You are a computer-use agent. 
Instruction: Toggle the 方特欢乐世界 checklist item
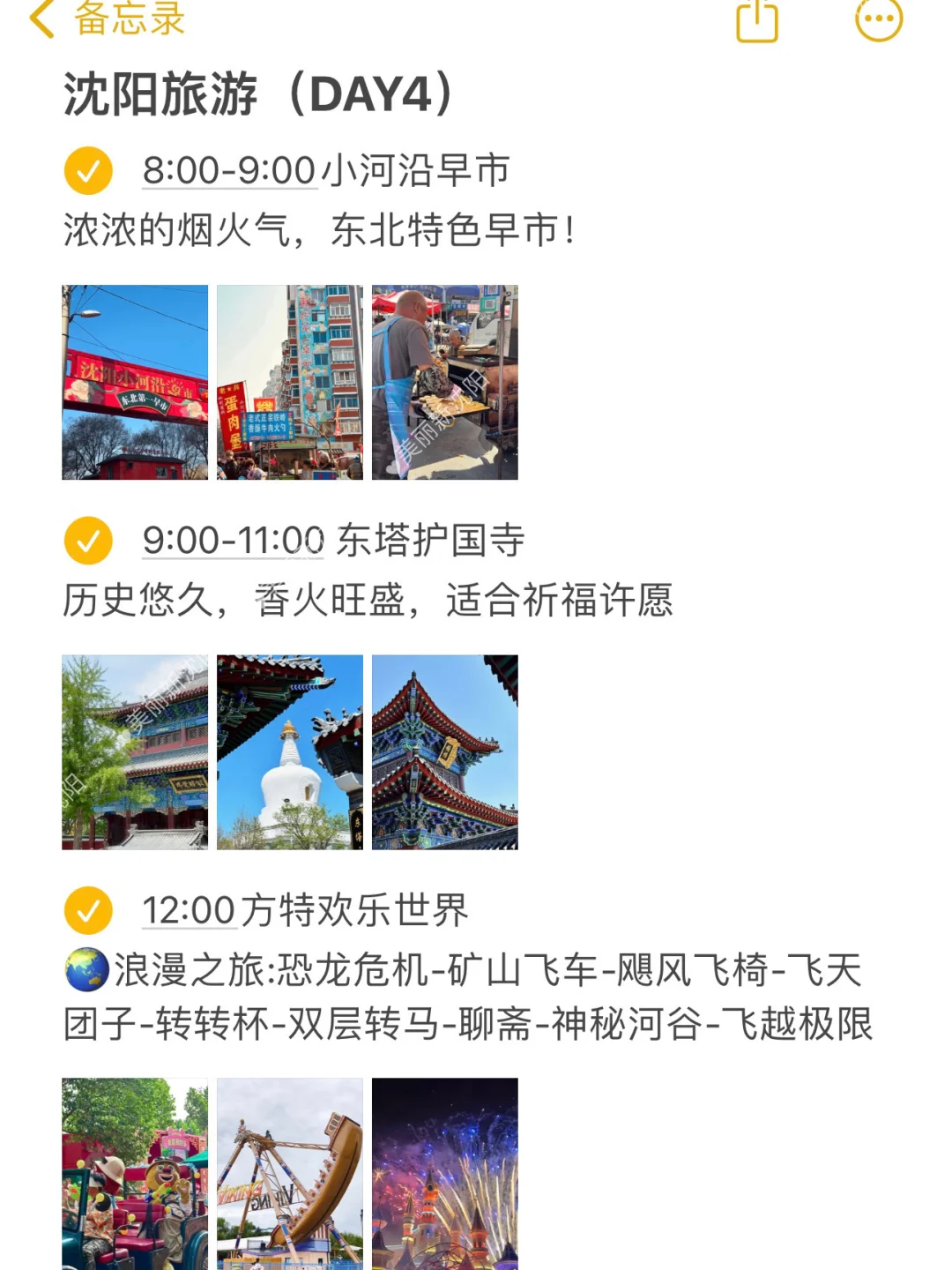(88, 910)
